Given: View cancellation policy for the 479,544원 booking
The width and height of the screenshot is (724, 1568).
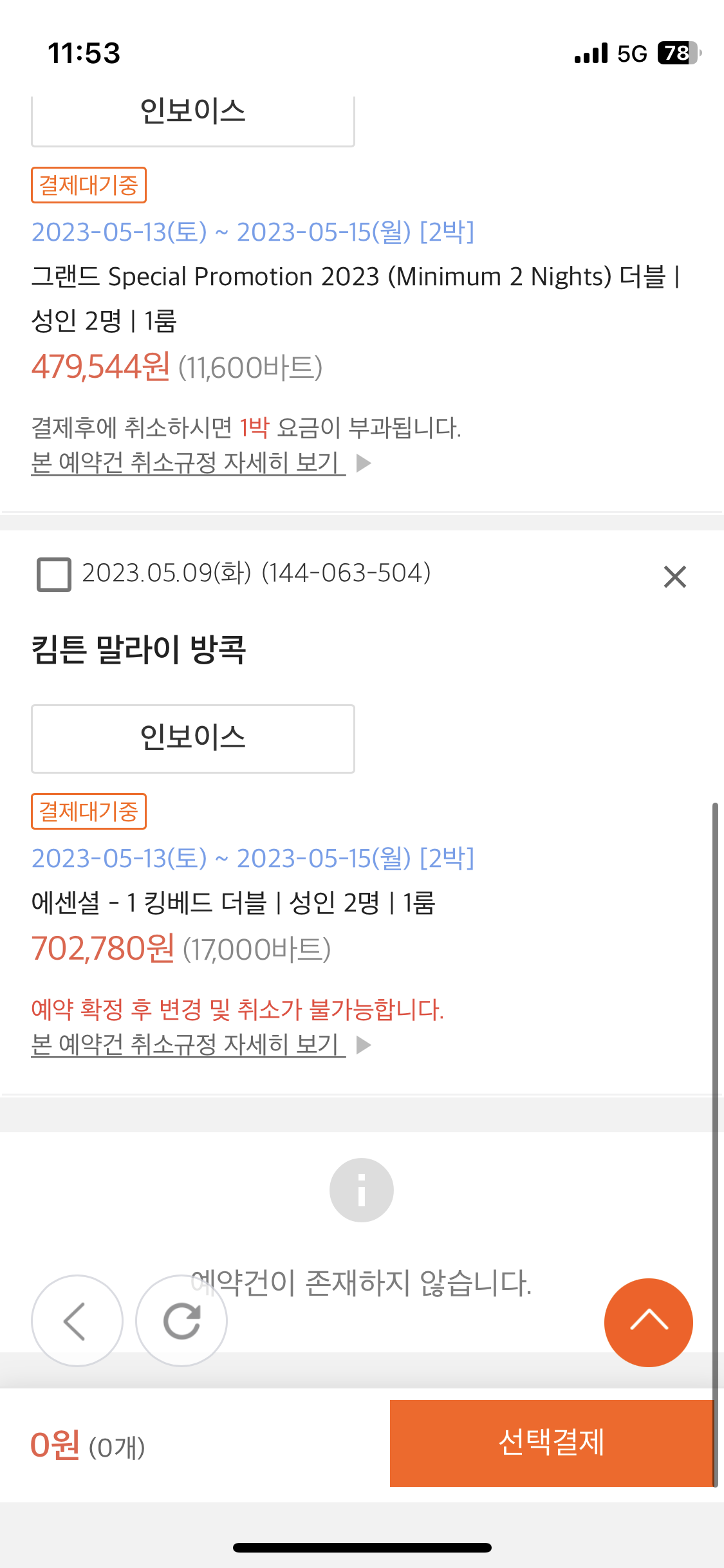Looking at the screenshot, I should click(189, 462).
